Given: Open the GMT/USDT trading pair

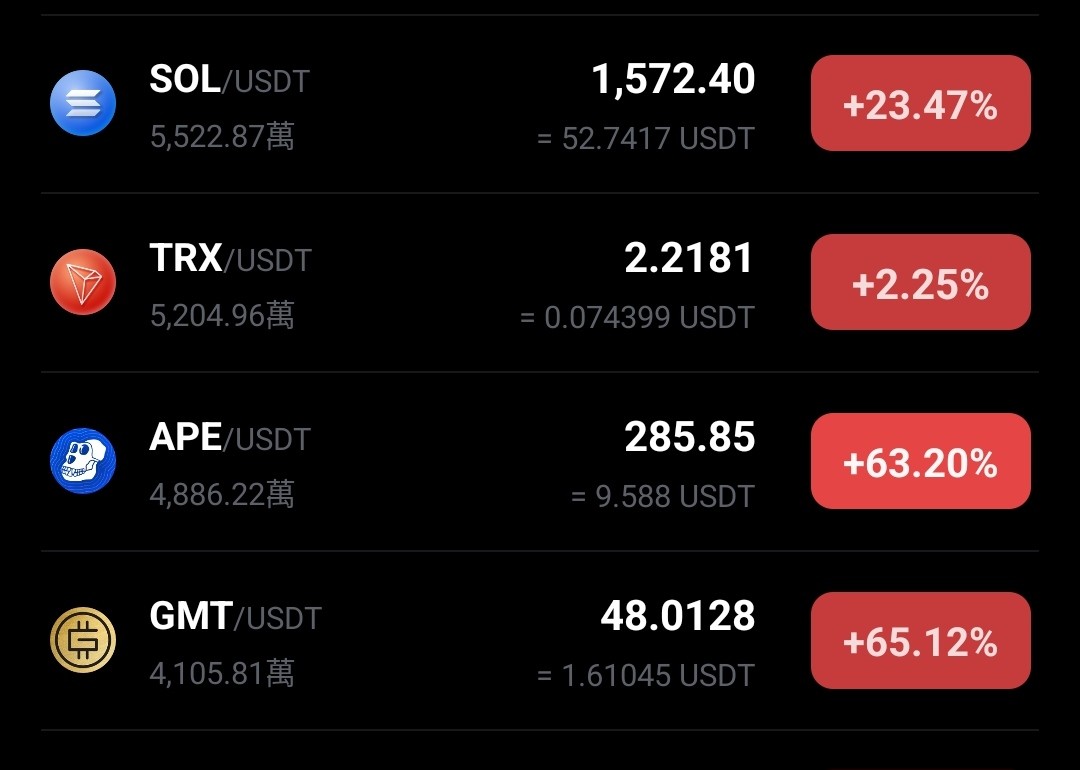Looking at the screenshot, I should pos(539,641).
